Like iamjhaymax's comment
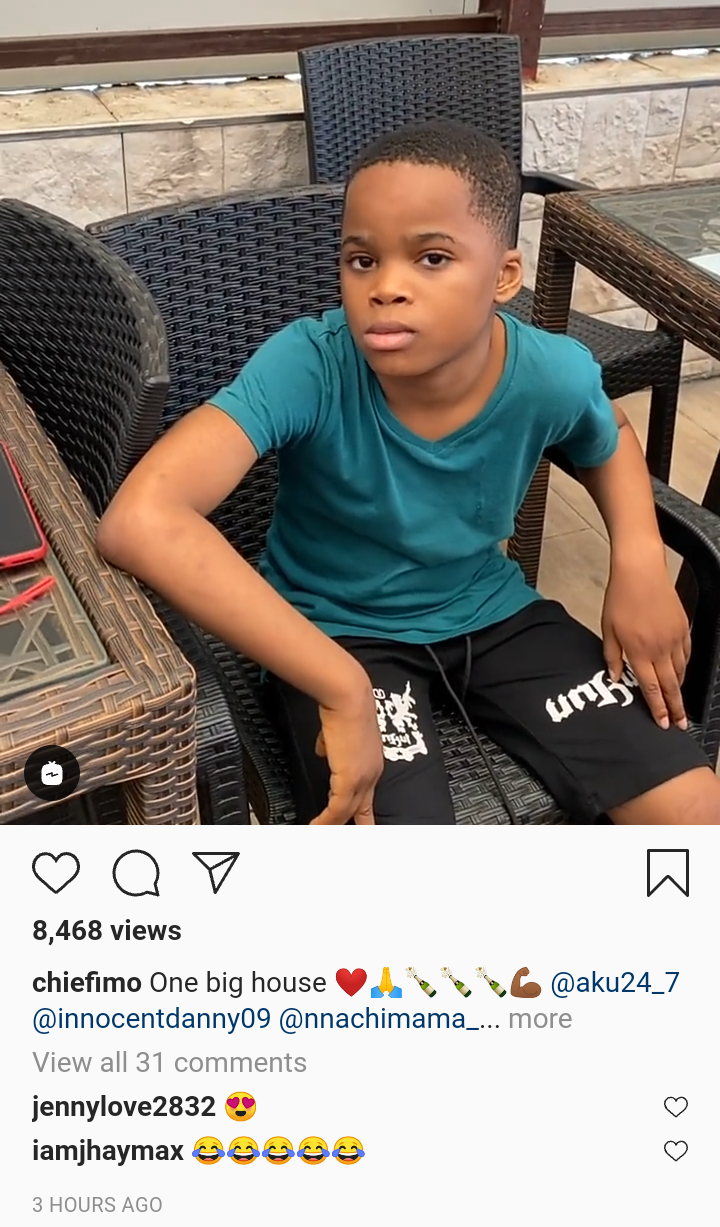The height and width of the screenshot is (1227, 720). (x=676, y=1151)
